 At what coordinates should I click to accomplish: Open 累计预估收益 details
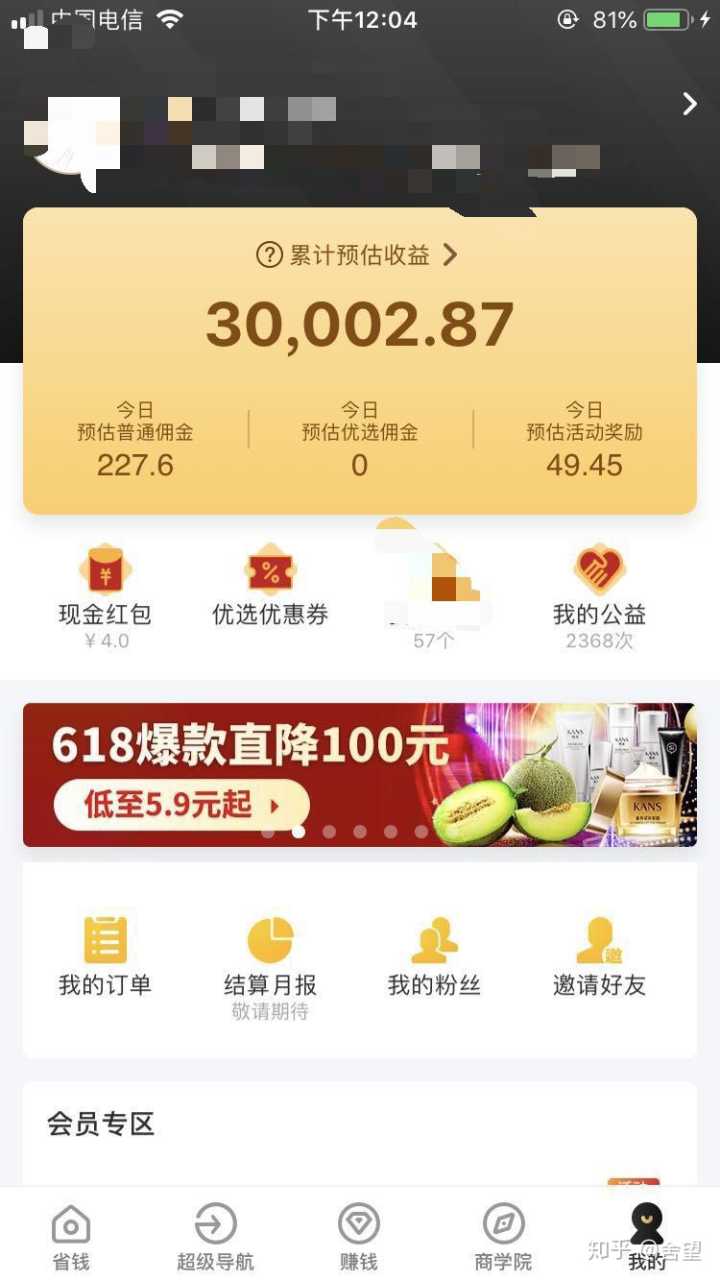(358, 255)
